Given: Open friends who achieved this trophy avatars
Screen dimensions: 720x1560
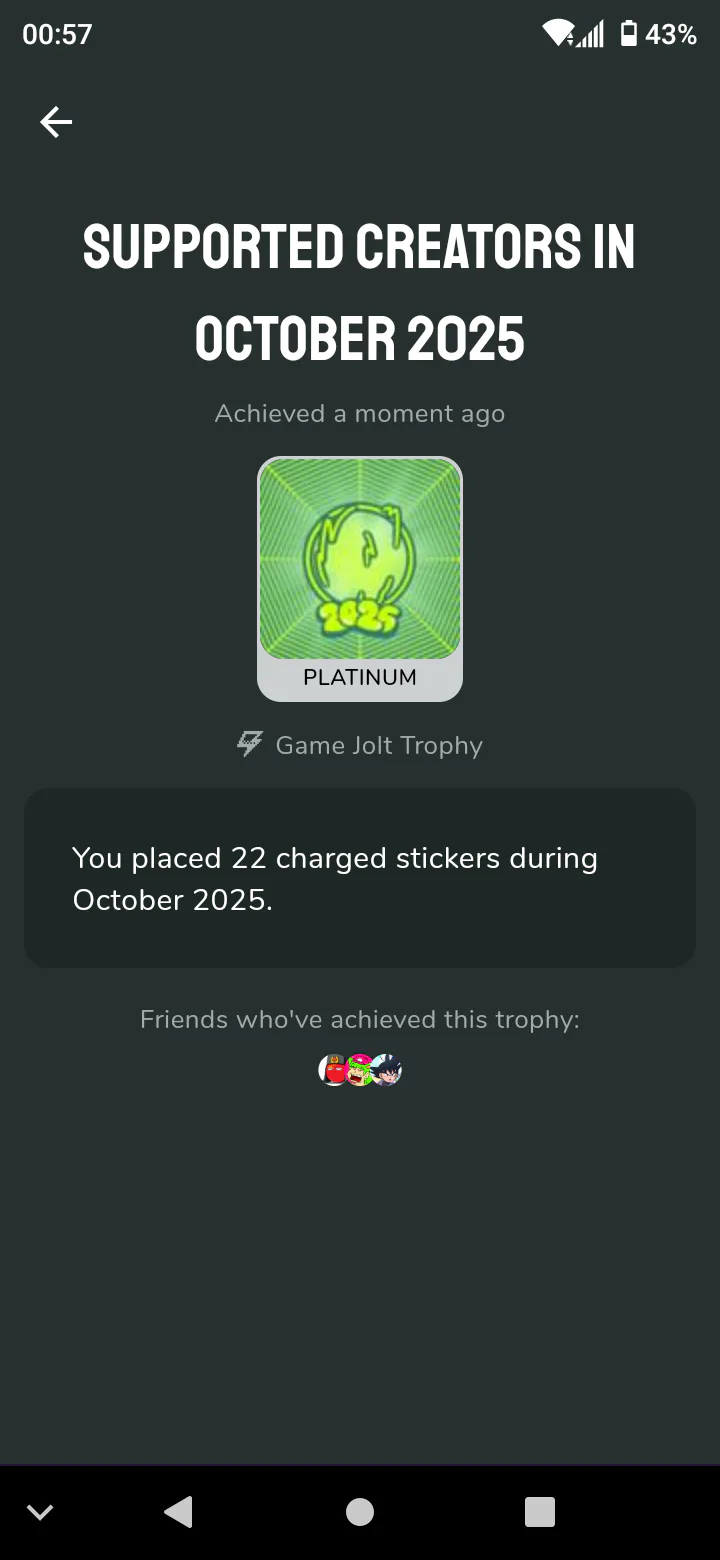Looking at the screenshot, I should (360, 1069).
